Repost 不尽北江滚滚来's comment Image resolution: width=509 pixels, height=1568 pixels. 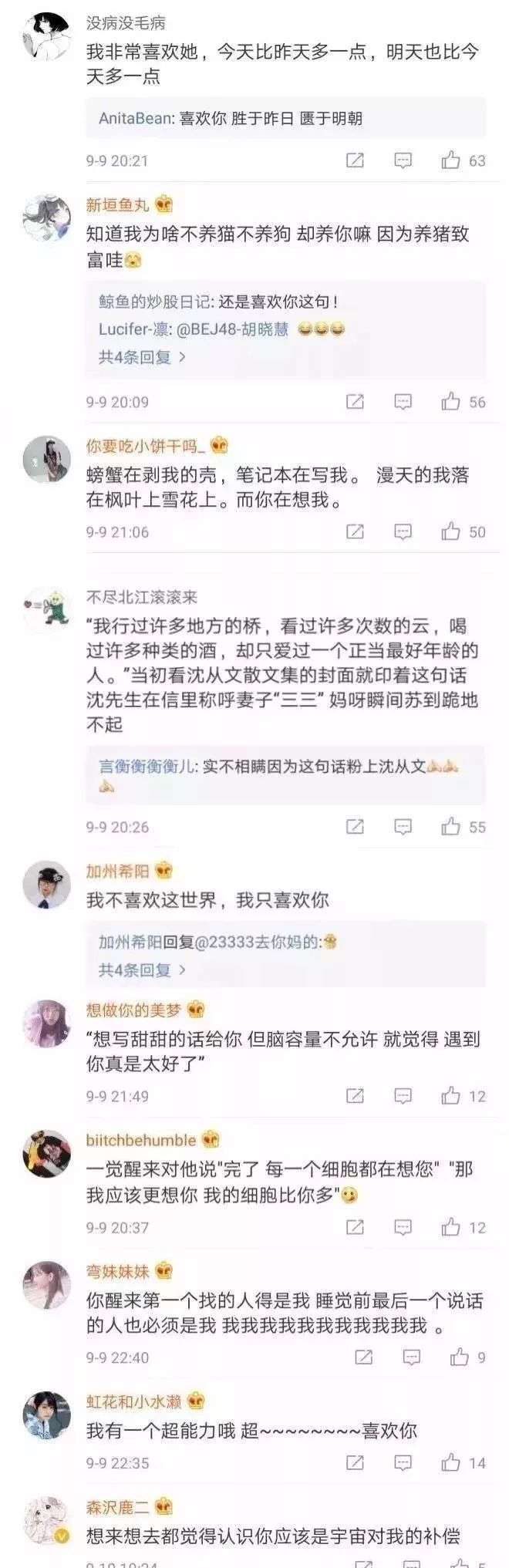pos(355,827)
